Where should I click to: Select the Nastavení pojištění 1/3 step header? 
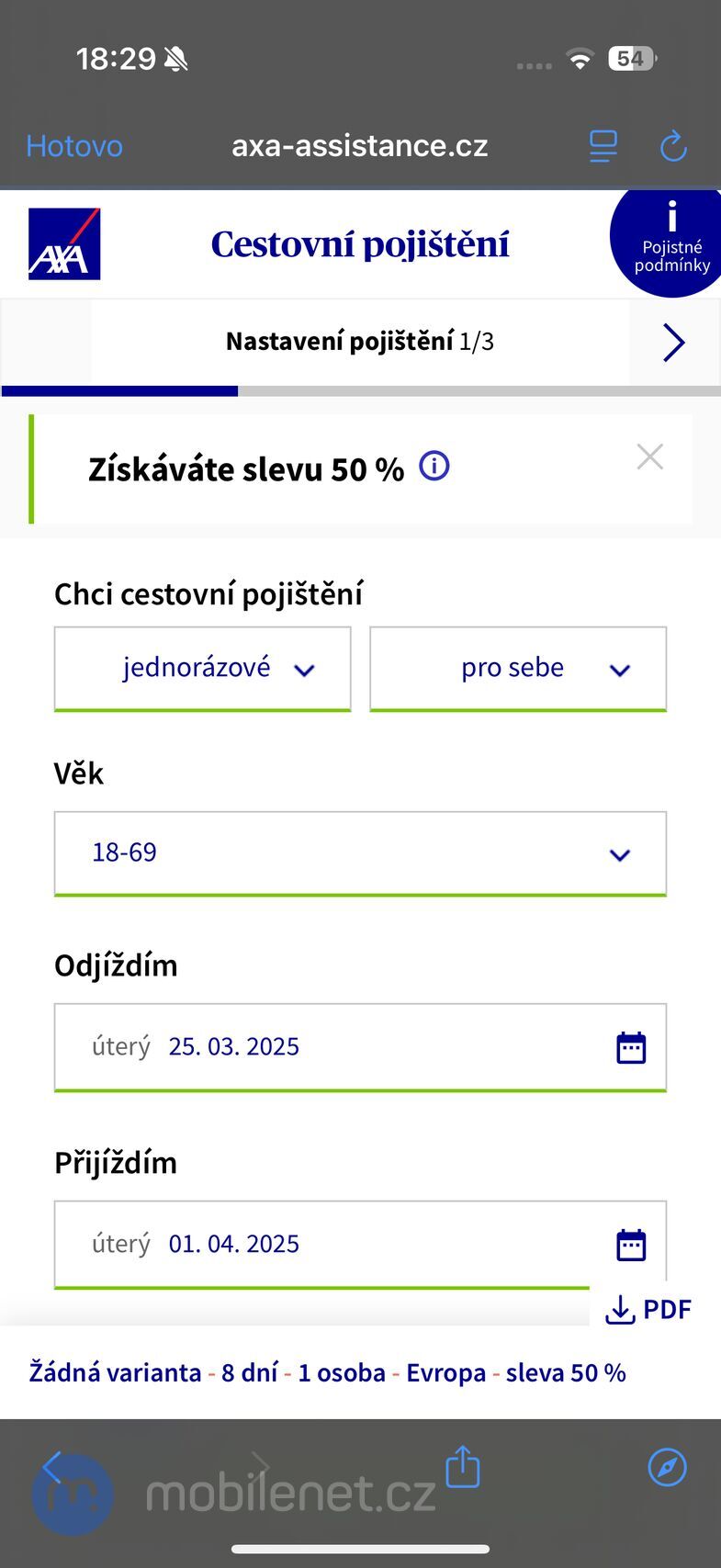click(360, 341)
